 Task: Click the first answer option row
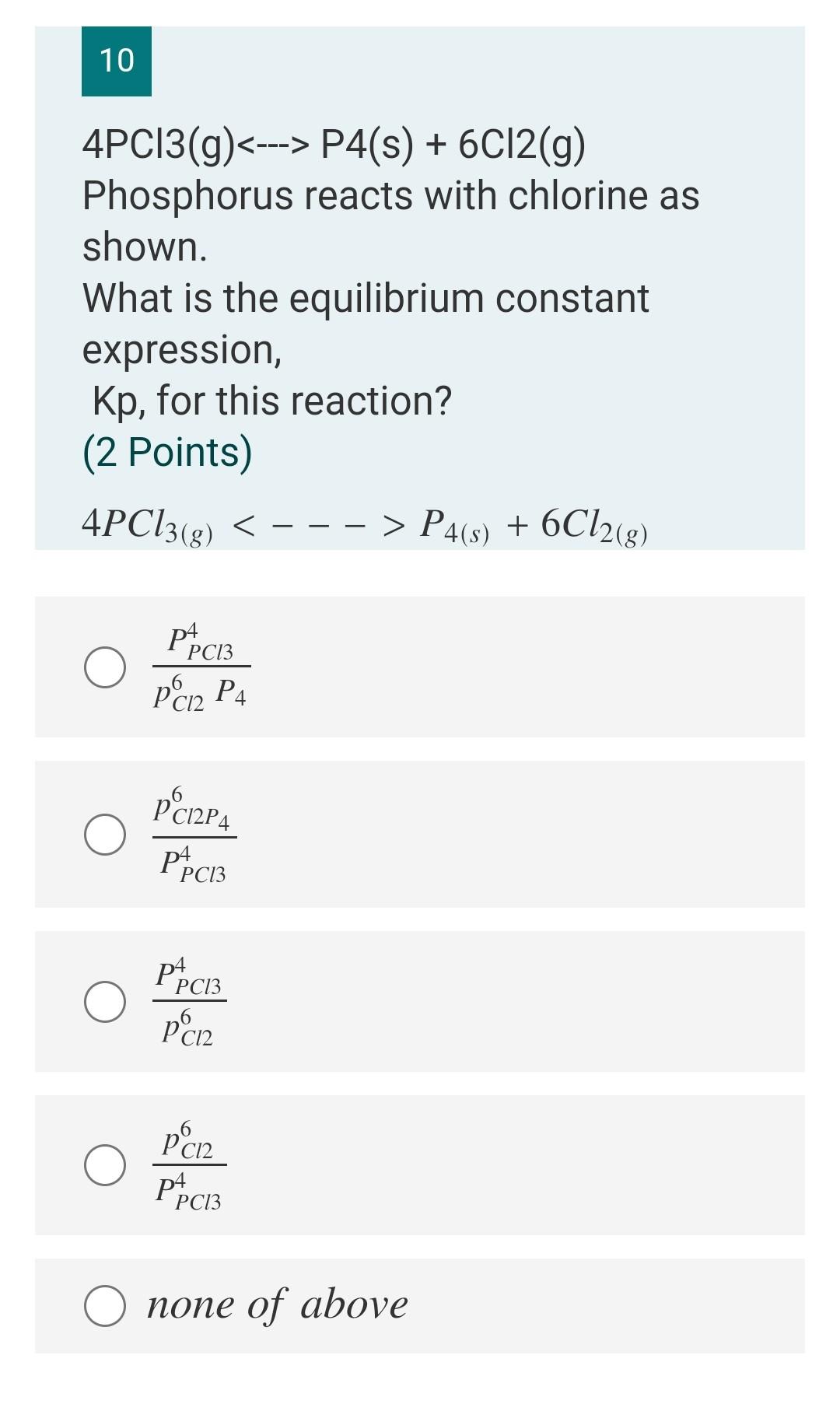(420, 666)
